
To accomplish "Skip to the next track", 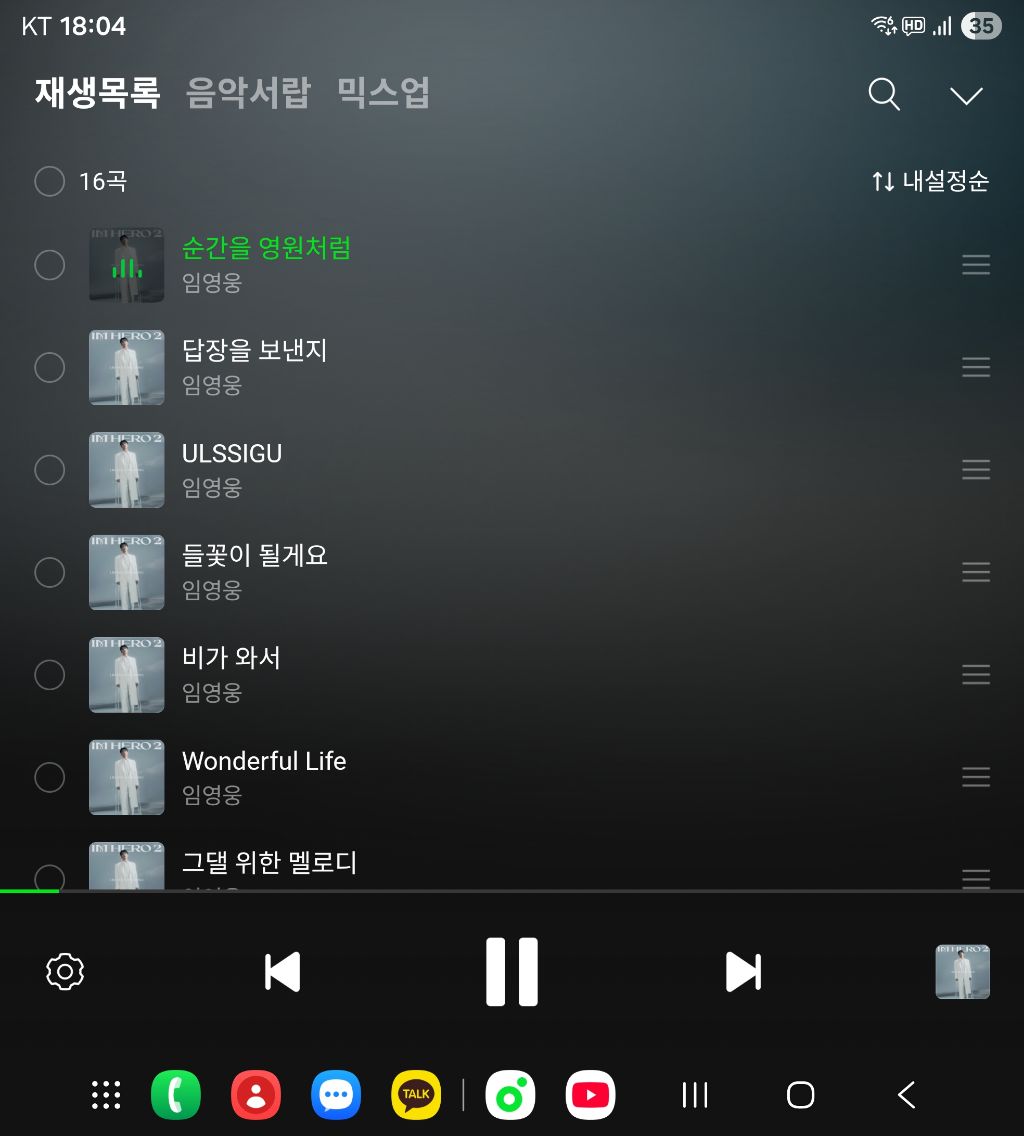I will [x=743, y=972].
